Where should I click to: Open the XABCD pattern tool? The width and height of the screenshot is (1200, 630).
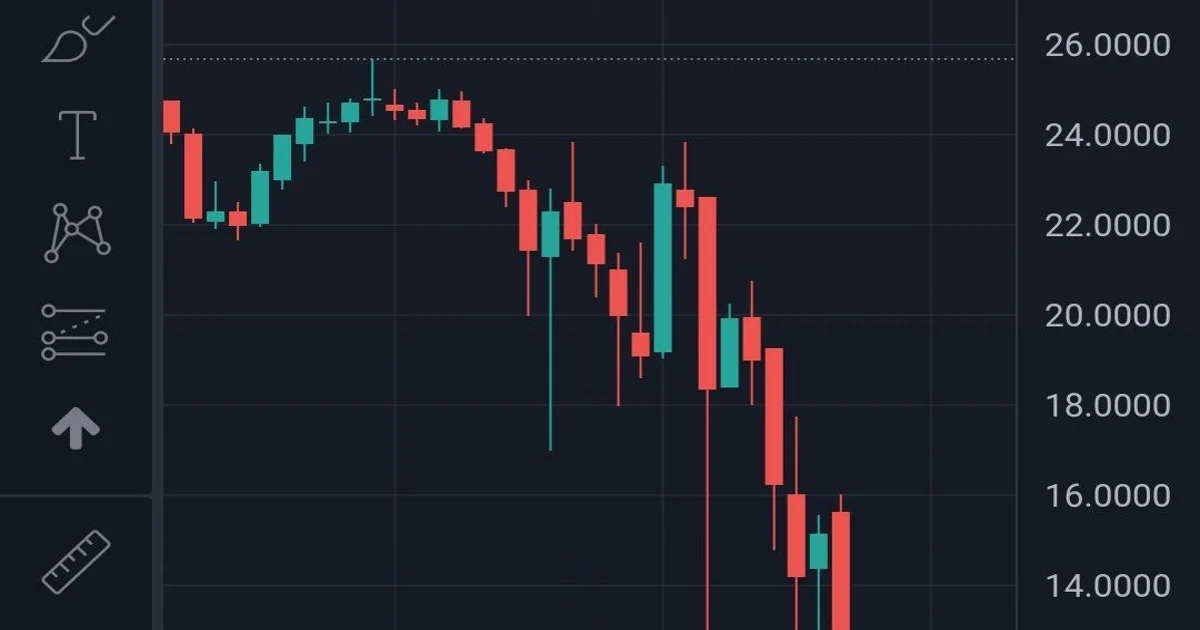tap(76, 232)
